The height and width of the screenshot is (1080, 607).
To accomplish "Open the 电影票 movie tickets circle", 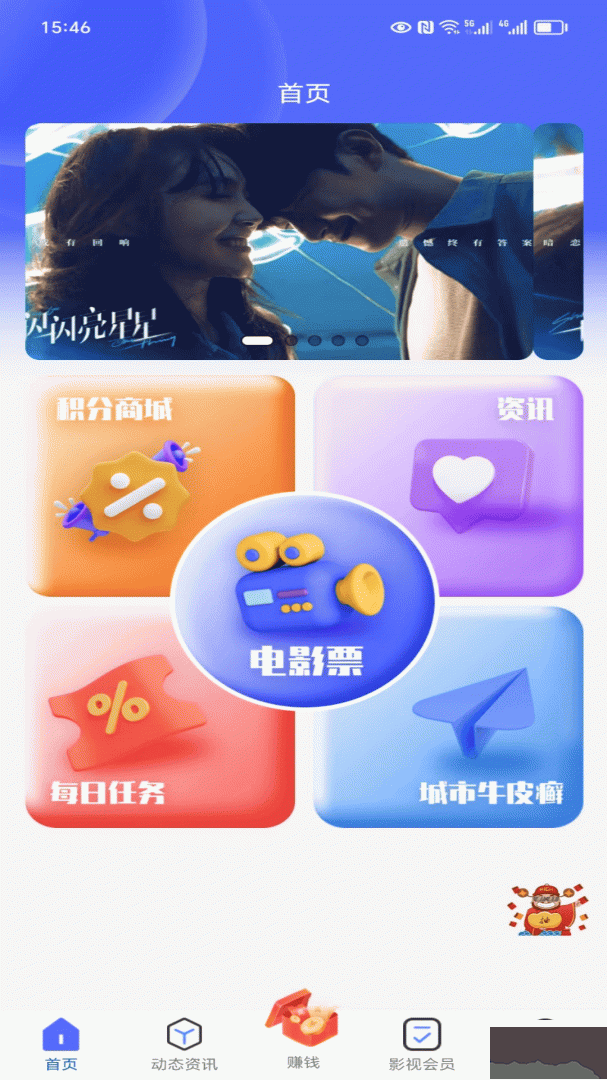I will pyautogui.click(x=305, y=600).
